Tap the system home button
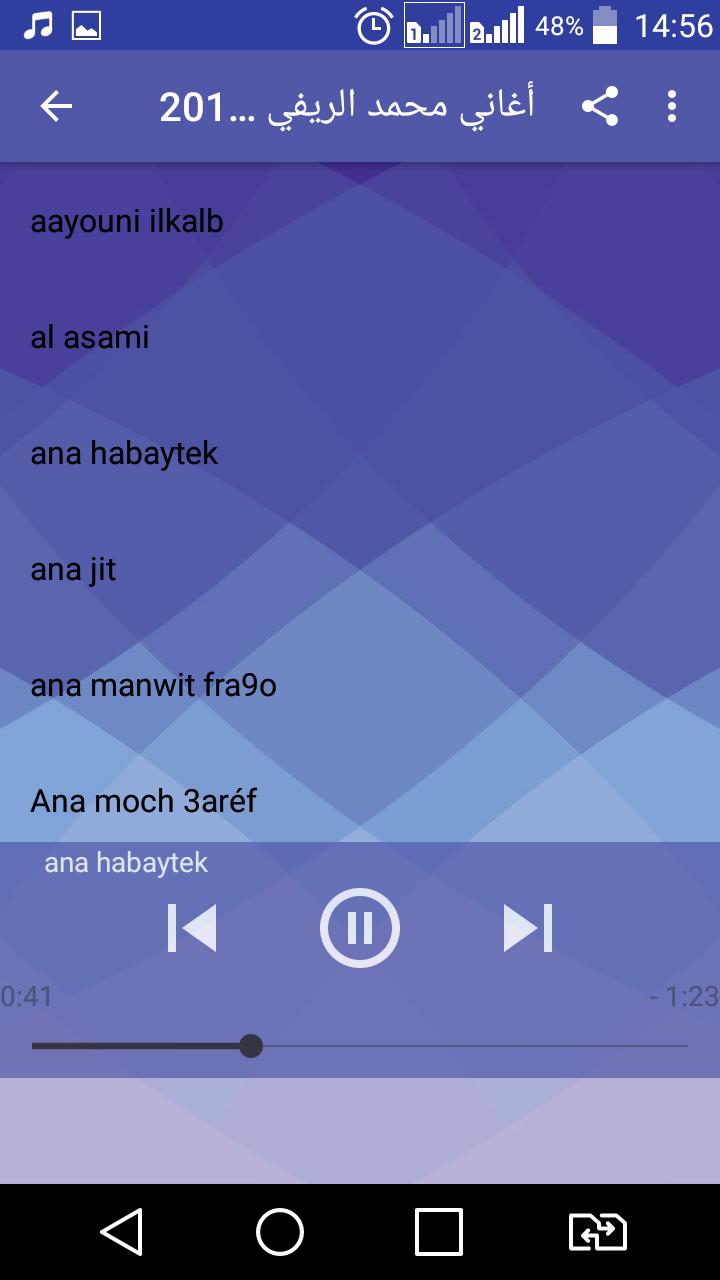Screen dimensions: 720x1280 click(280, 1232)
